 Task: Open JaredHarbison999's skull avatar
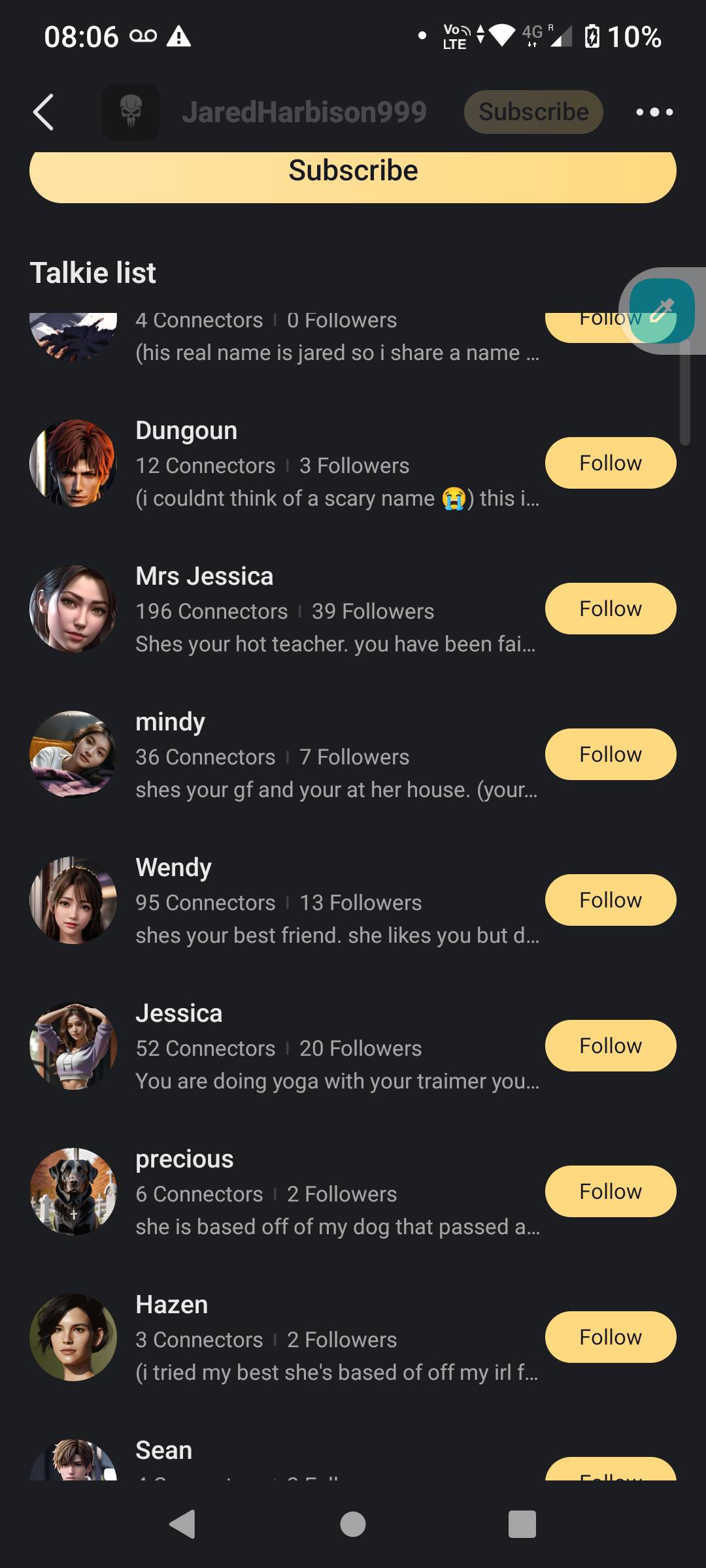(131, 112)
